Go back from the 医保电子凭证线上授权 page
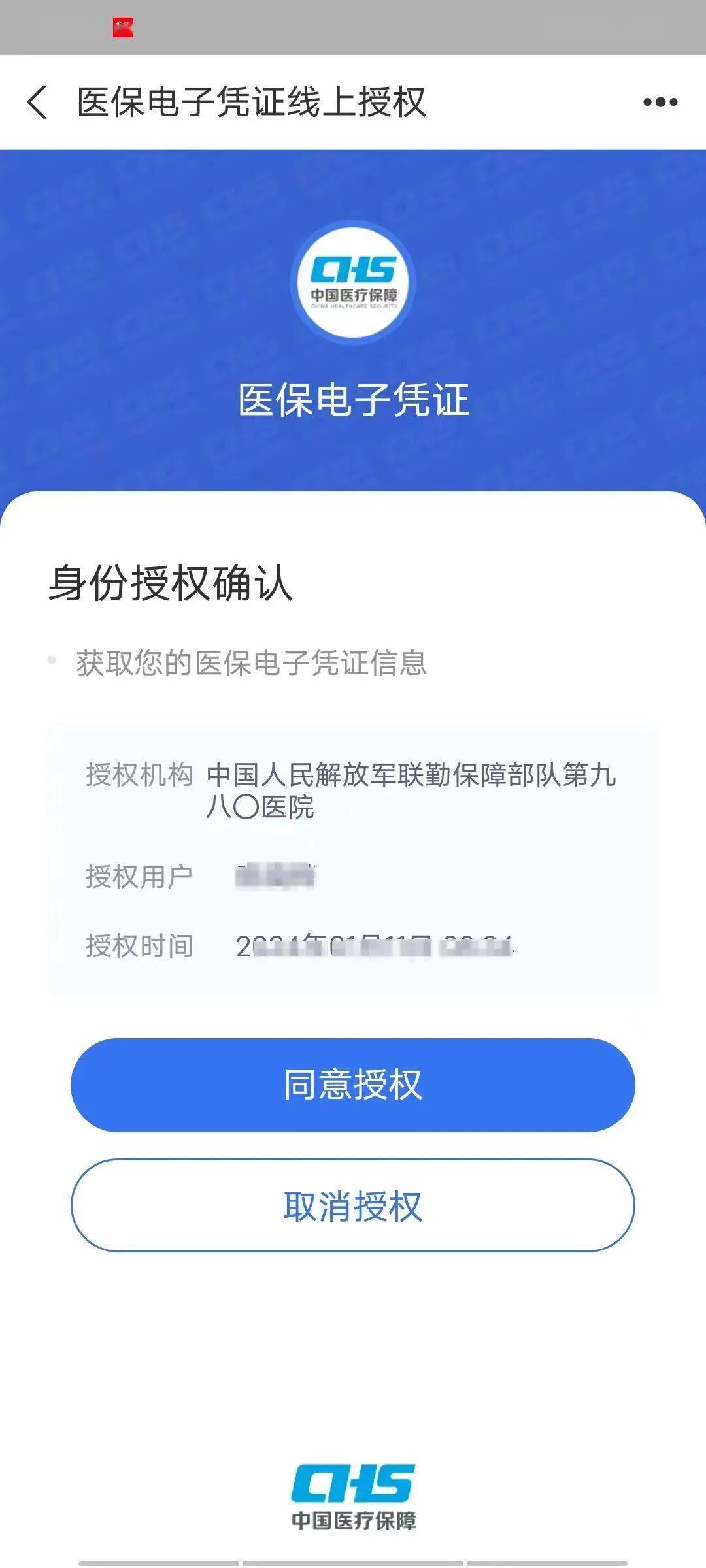Viewport: 706px width, 1568px height. click(37, 103)
